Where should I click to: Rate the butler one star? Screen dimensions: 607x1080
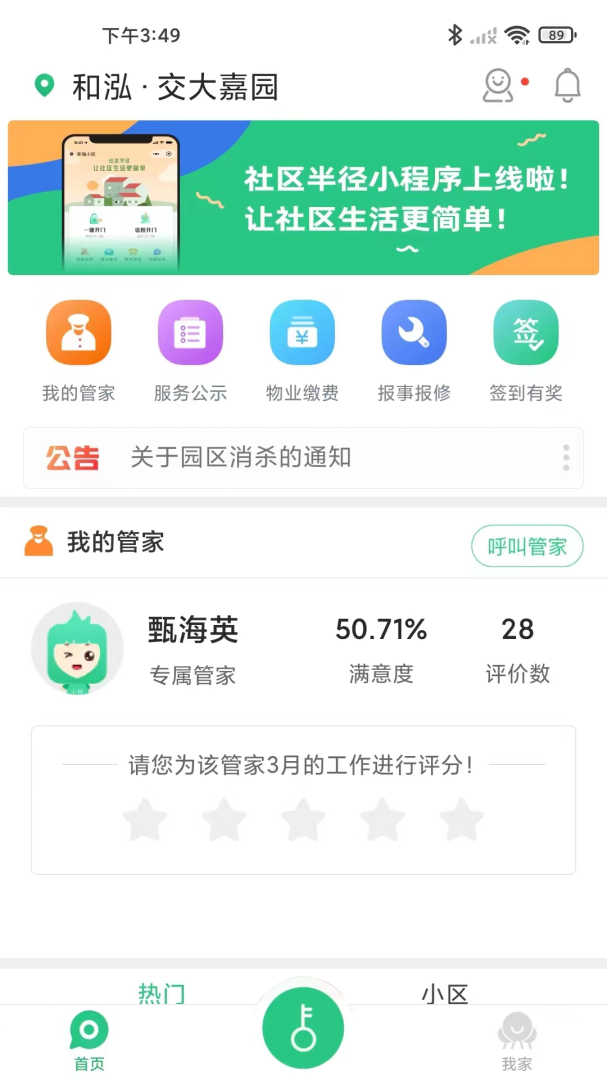coord(145,820)
